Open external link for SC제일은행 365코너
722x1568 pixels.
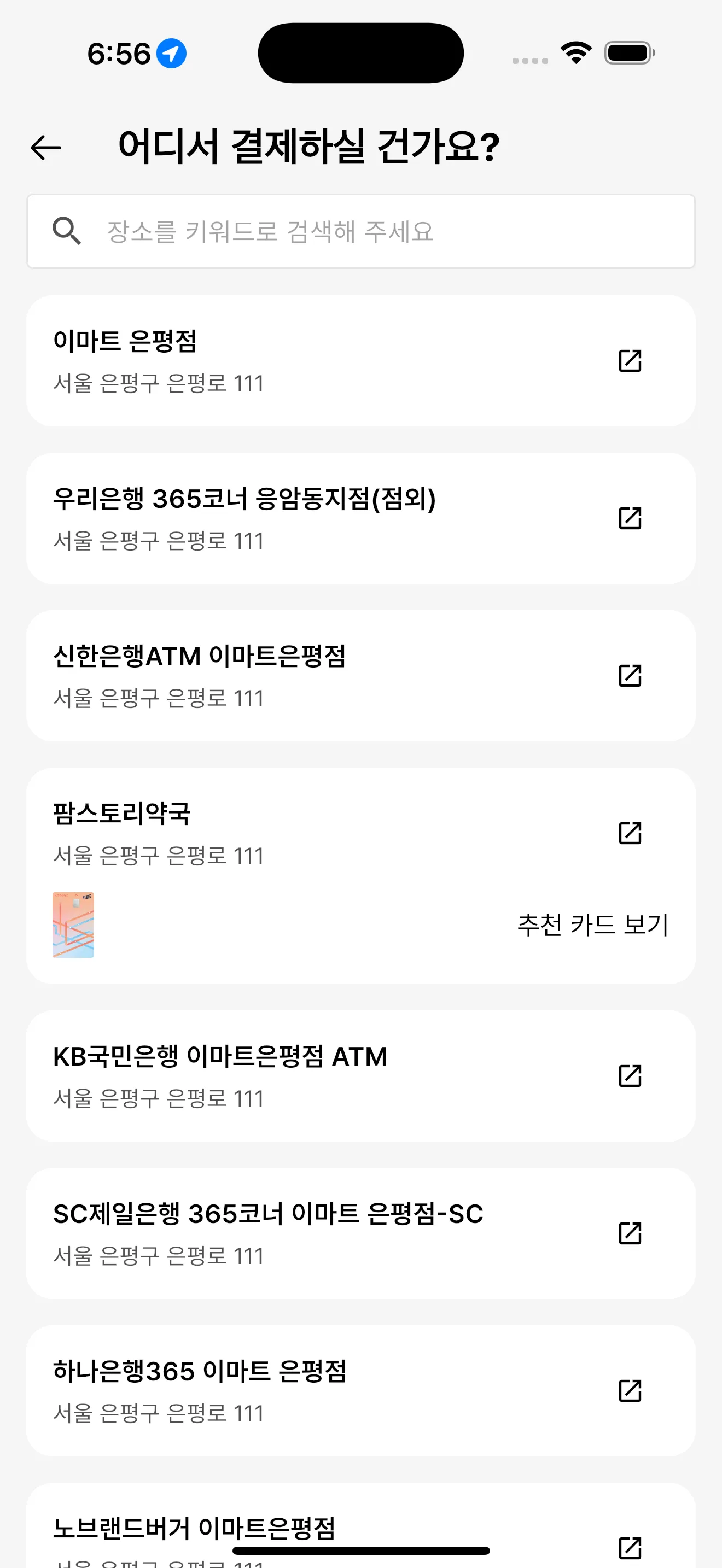click(630, 1234)
